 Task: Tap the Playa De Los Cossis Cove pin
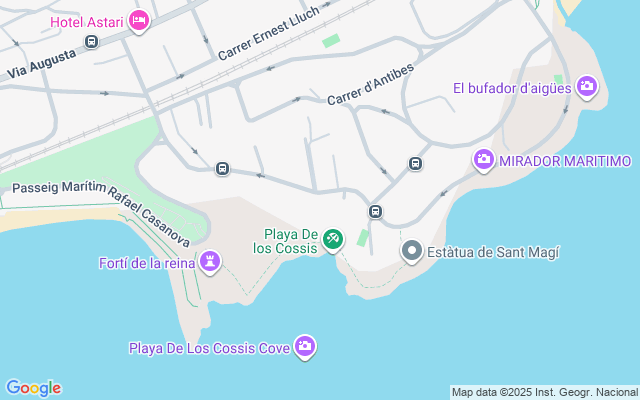tap(305, 347)
